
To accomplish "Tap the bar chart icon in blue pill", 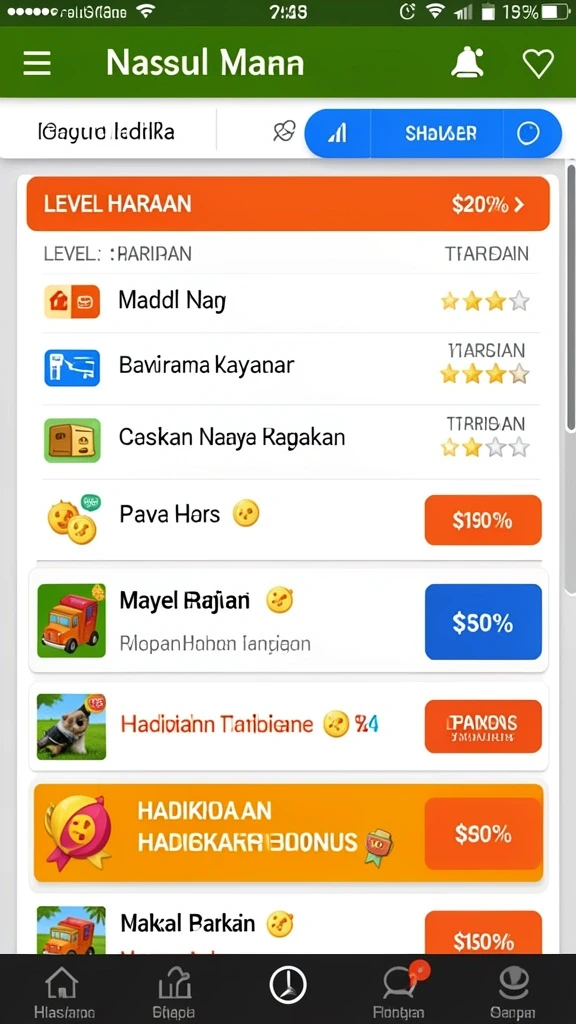I will click(x=338, y=134).
